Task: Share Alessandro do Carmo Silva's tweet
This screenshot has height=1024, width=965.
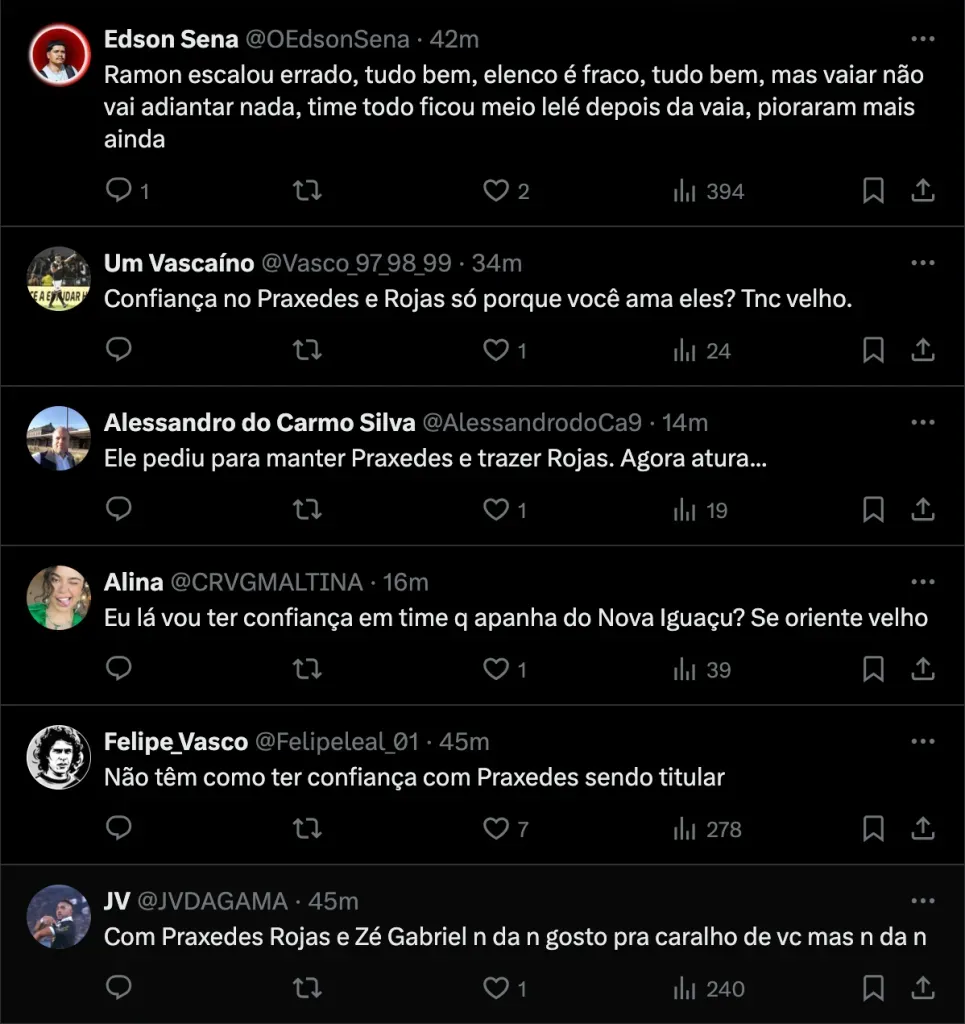Action: point(923,510)
